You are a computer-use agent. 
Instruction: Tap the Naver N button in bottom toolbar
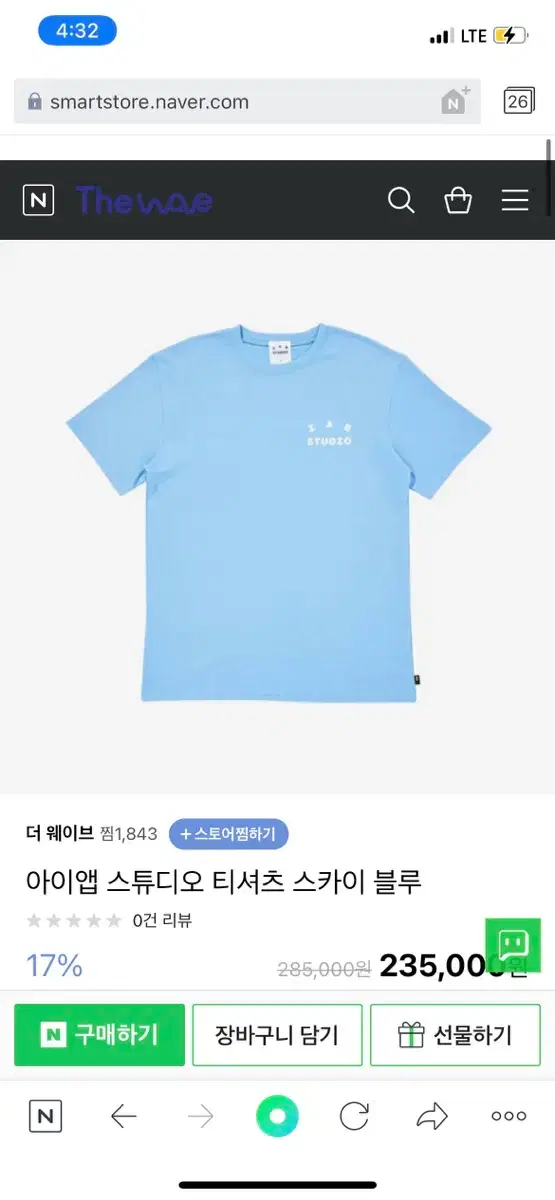coord(45,1116)
